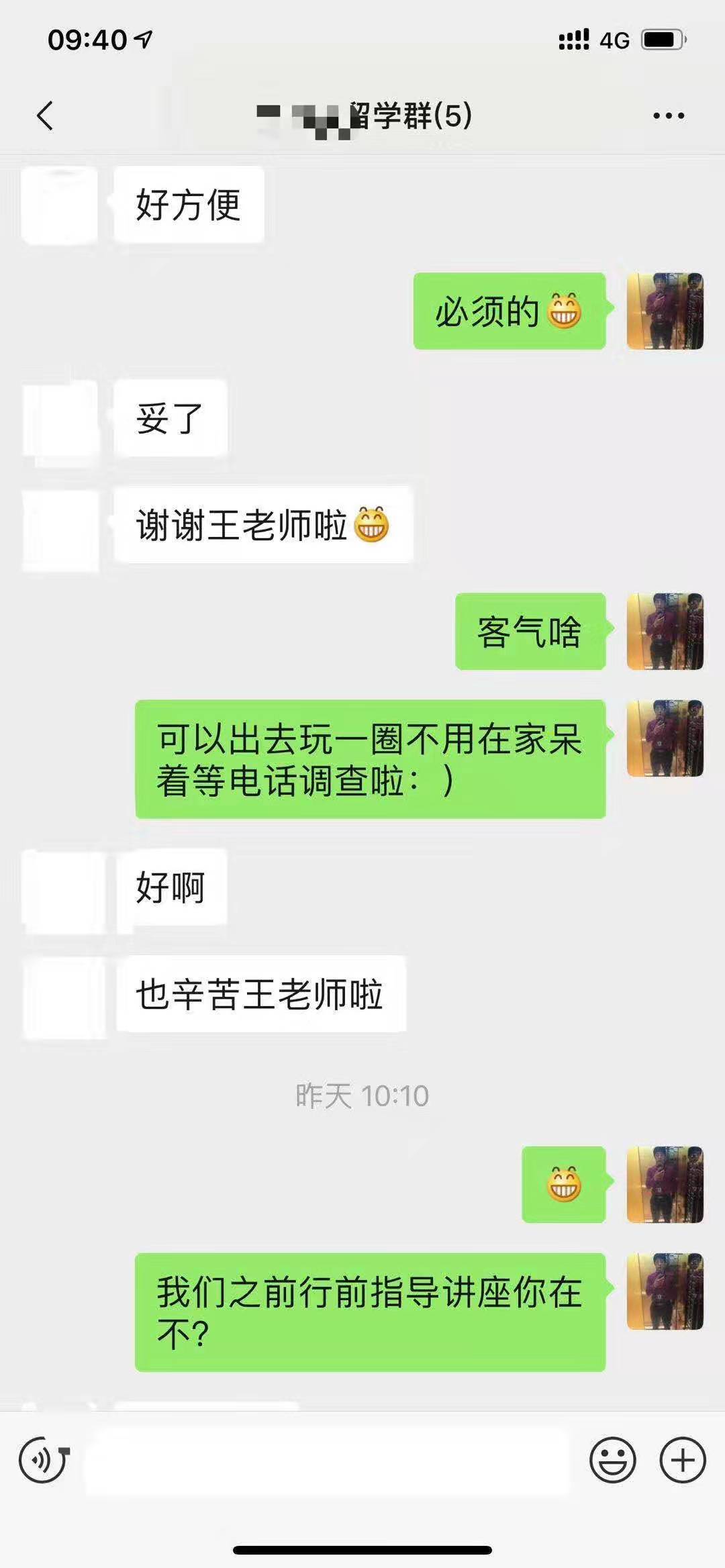Tap sender avatar beside 必须的 message
Image resolution: width=725 pixels, height=1568 pixels.
click(x=665, y=311)
